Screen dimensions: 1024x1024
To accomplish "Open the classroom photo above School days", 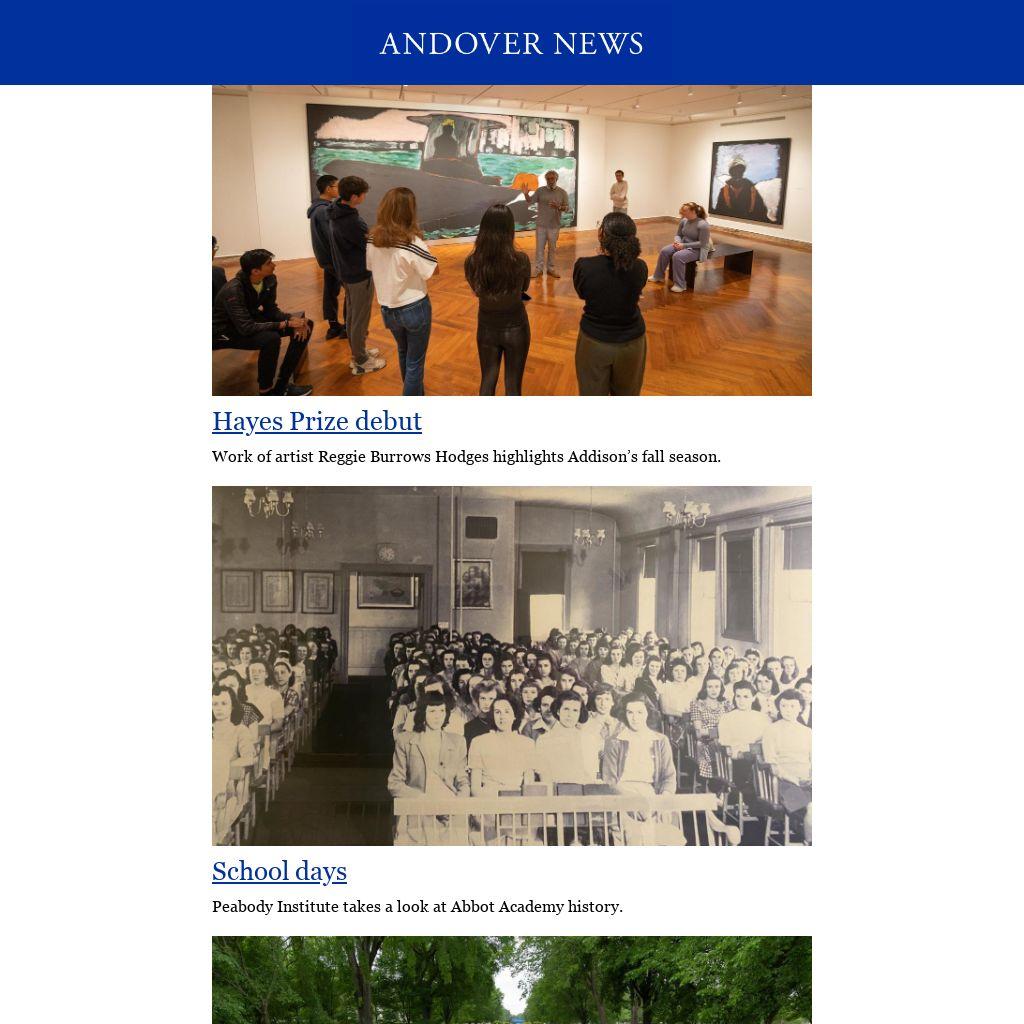I will [x=512, y=665].
